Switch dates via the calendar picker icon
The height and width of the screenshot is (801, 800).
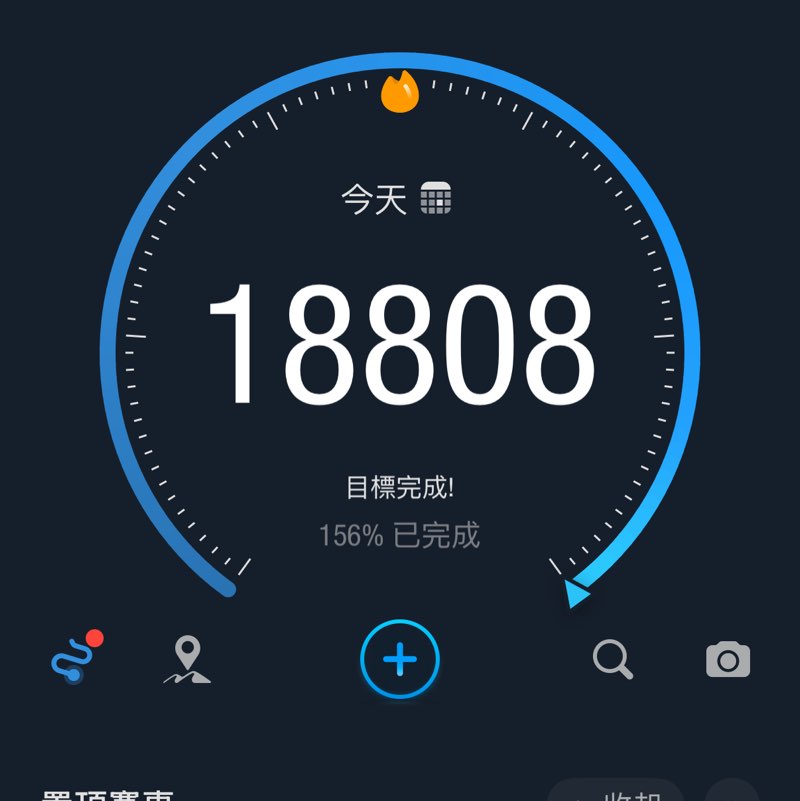[437, 197]
